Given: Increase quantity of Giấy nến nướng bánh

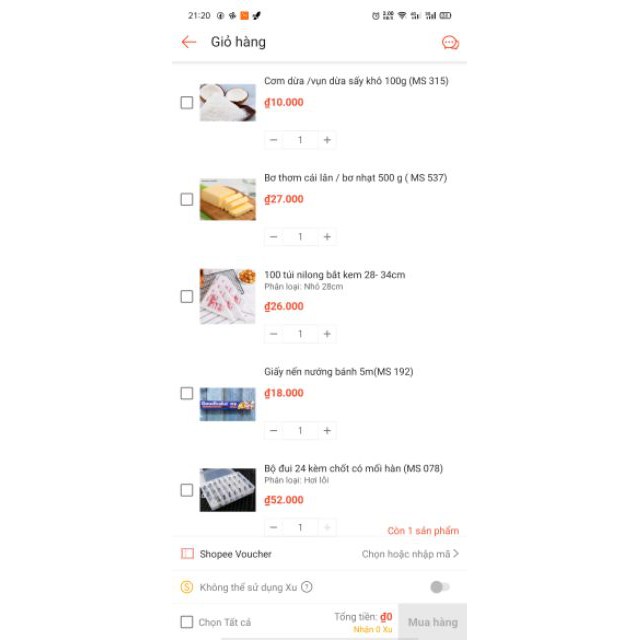Looking at the screenshot, I should [327, 431].
